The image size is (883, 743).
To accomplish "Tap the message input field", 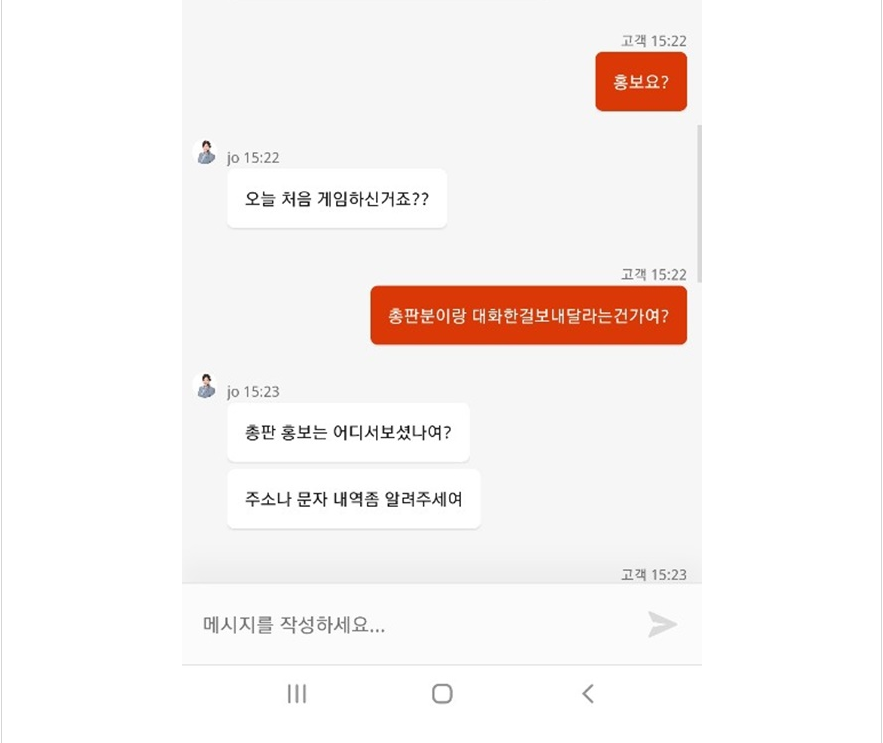I will [x=410, y=626].
